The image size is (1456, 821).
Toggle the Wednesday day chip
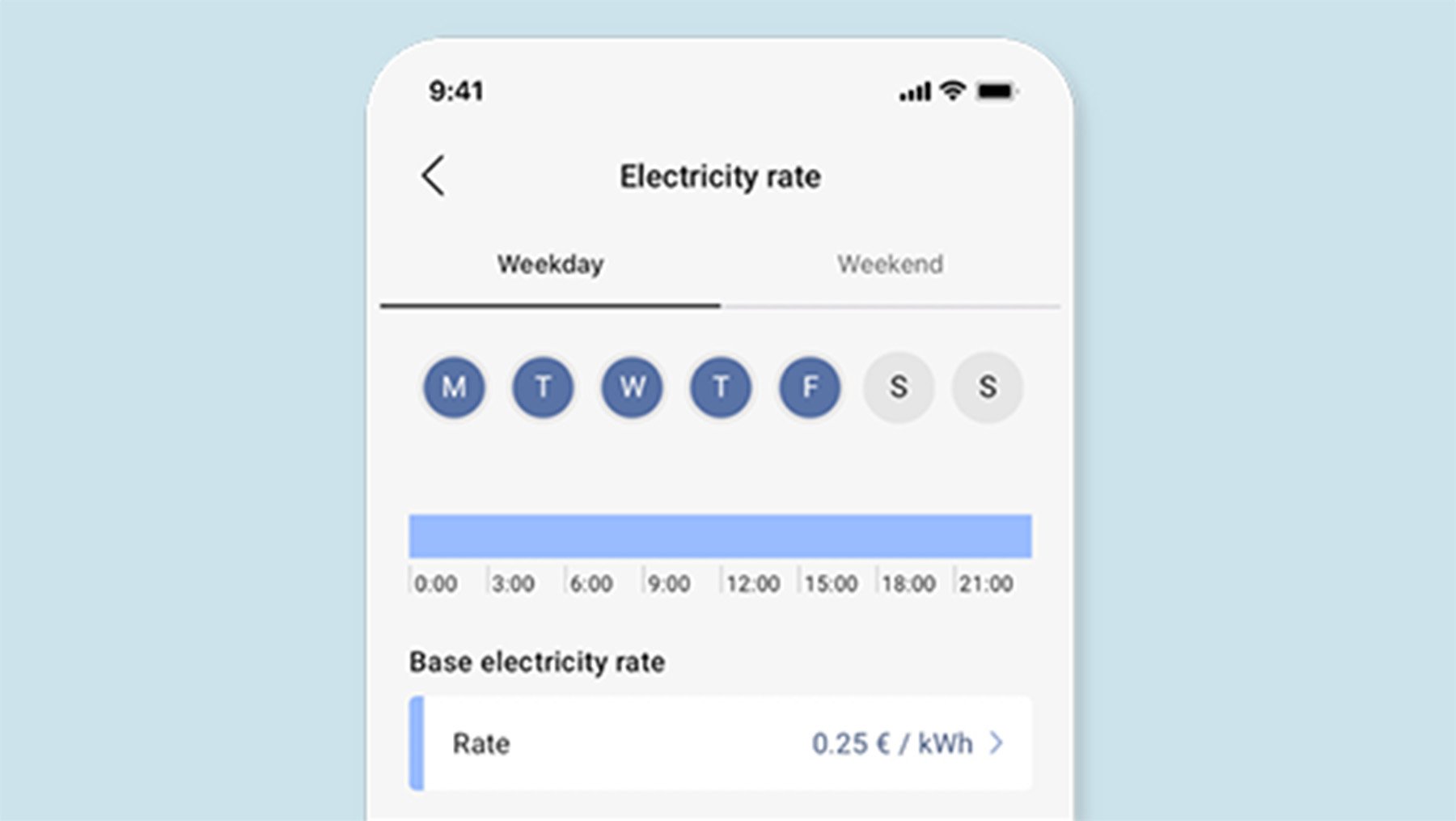632,387
